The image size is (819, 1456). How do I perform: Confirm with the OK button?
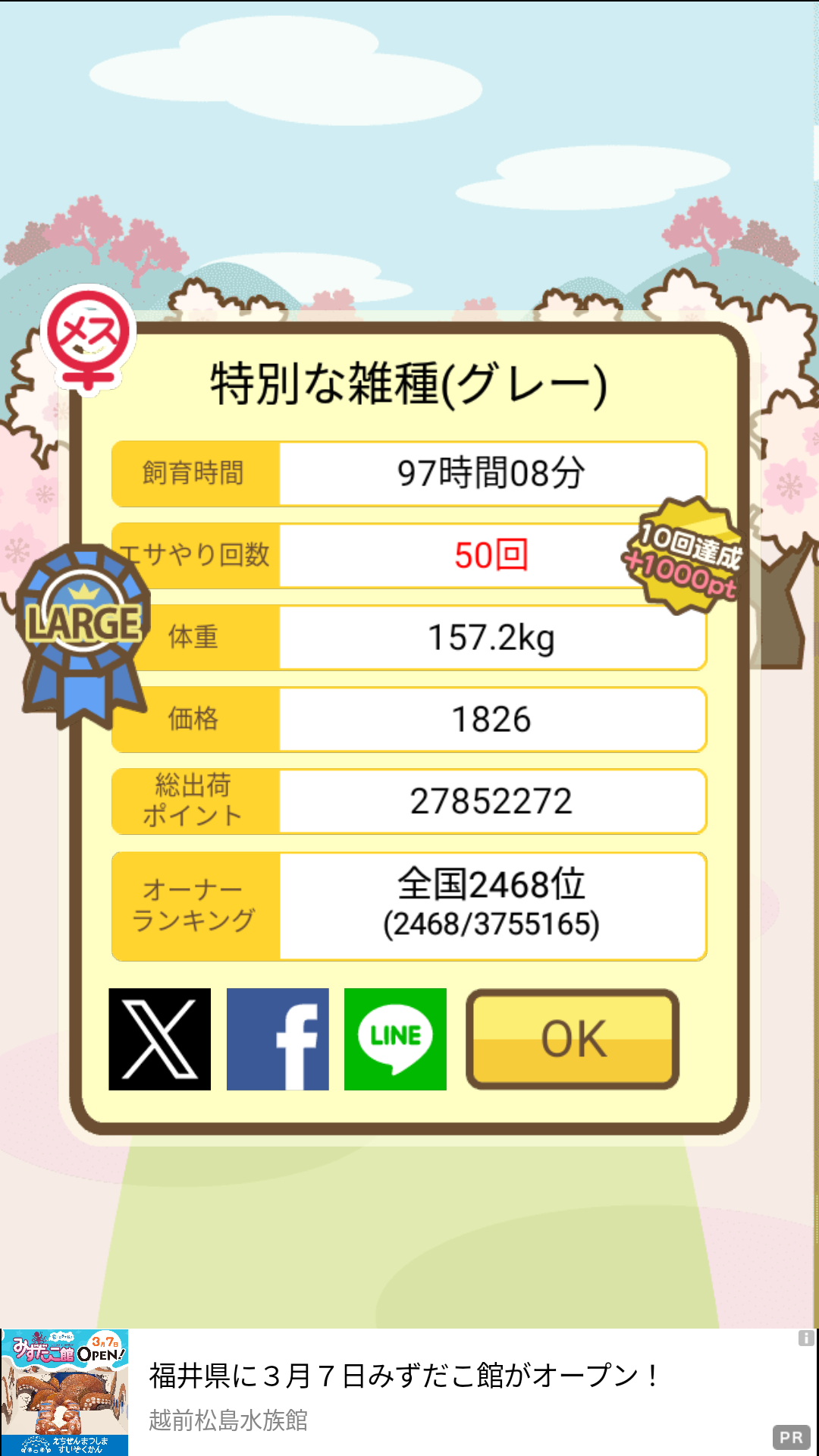(x=573, y=1039)
